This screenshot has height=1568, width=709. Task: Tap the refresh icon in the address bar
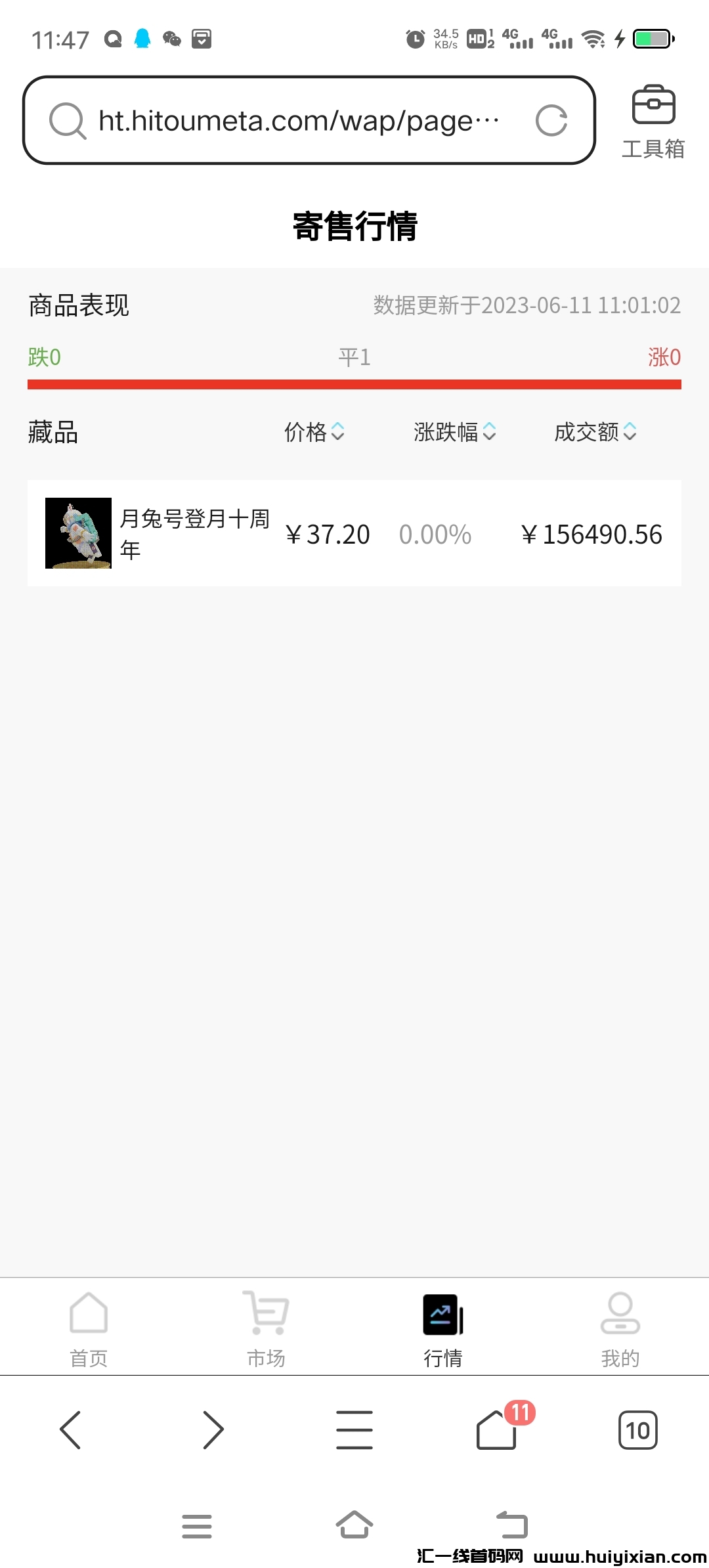coord(550,120)
